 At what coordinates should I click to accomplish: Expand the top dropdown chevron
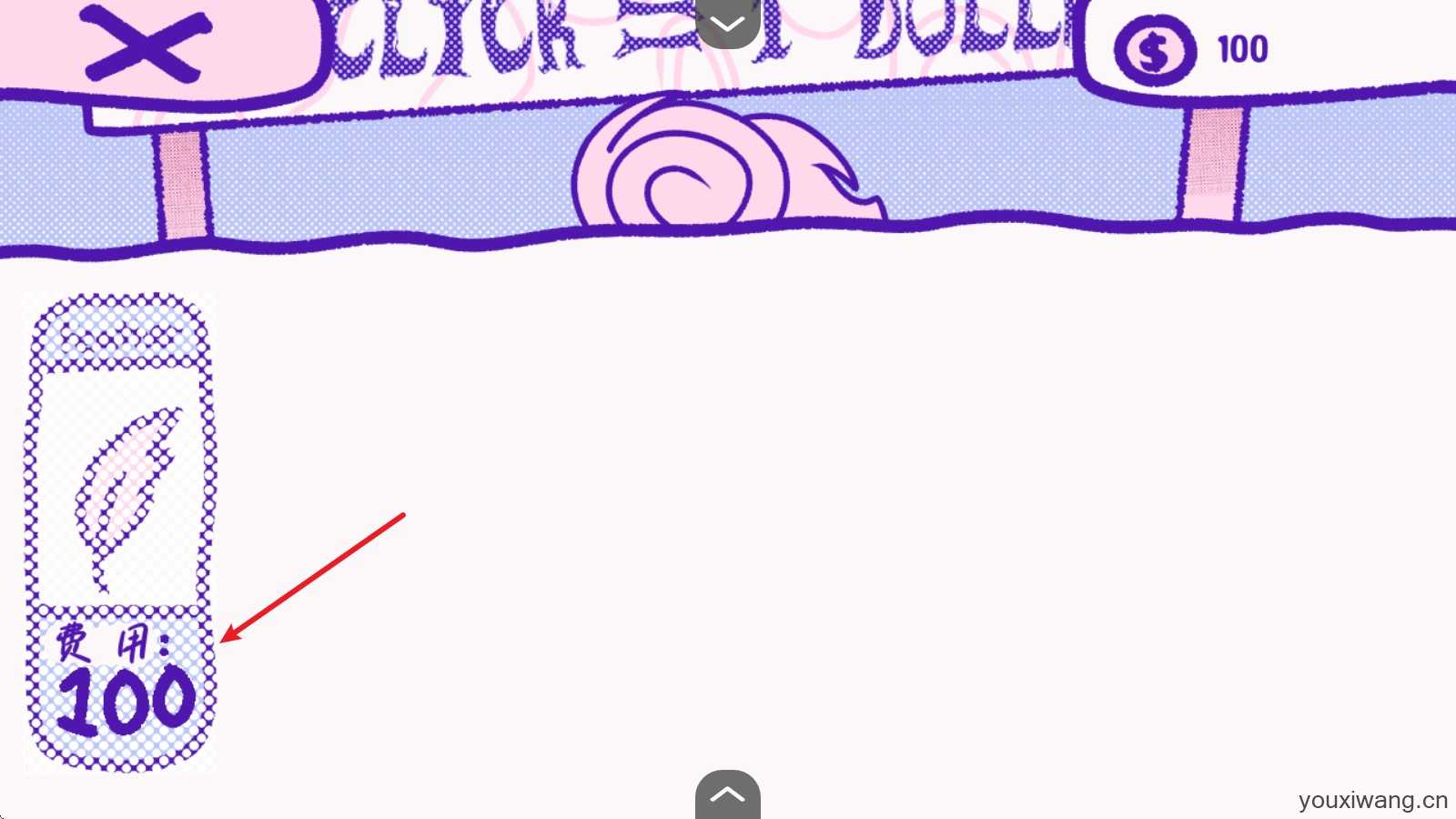click(x=727, y=23)
